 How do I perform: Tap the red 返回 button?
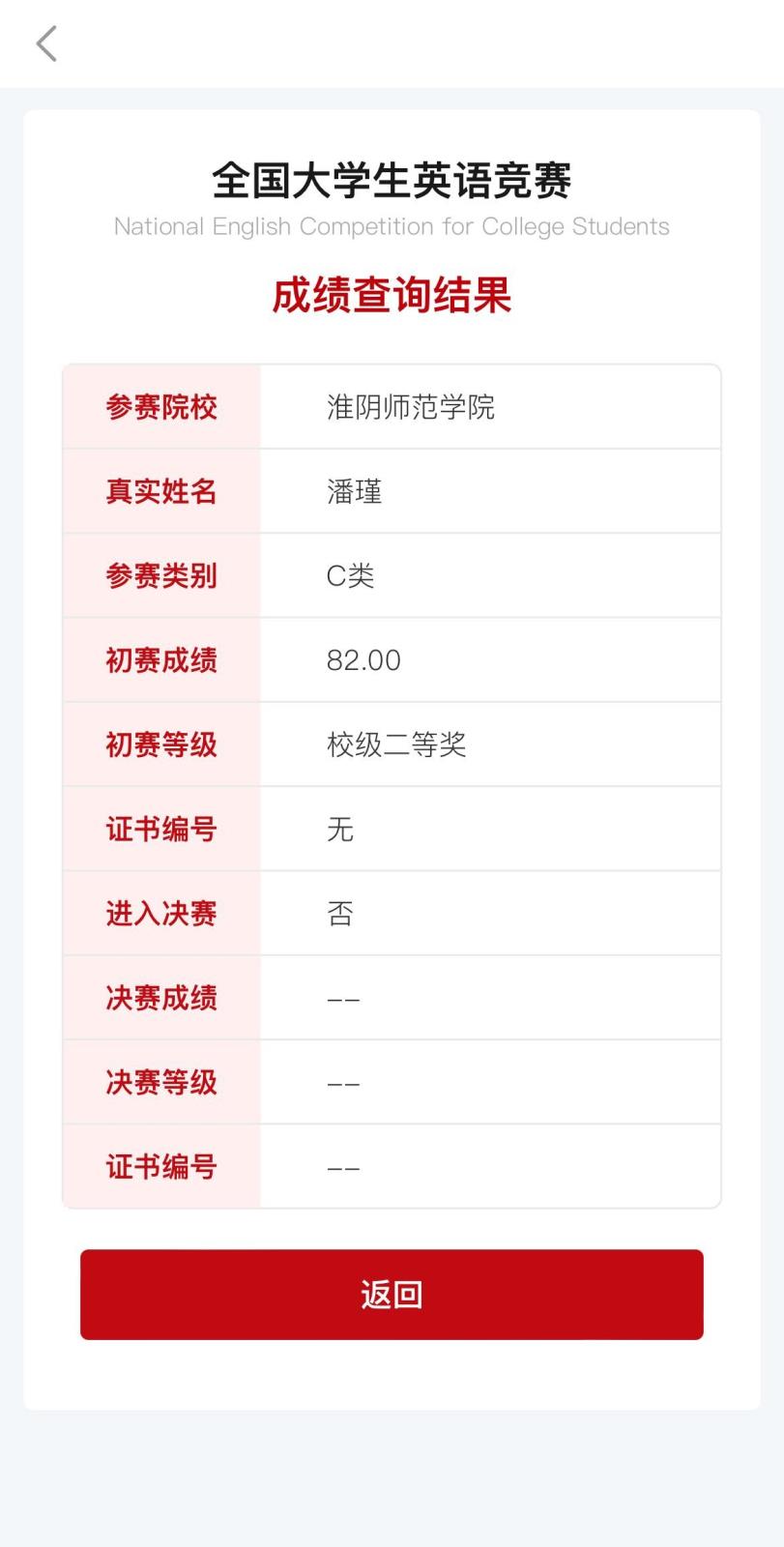click(392, 1294)
